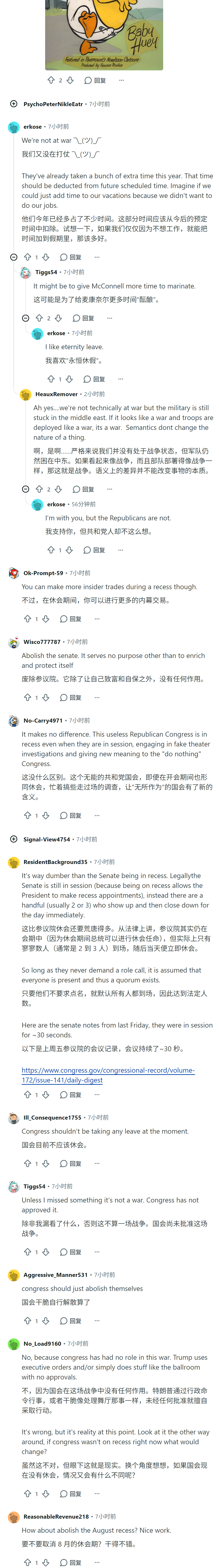Reply to No_Load9160's comment
The image size is (219, 1568).
pyautogui.click(x=71, y=1494)
